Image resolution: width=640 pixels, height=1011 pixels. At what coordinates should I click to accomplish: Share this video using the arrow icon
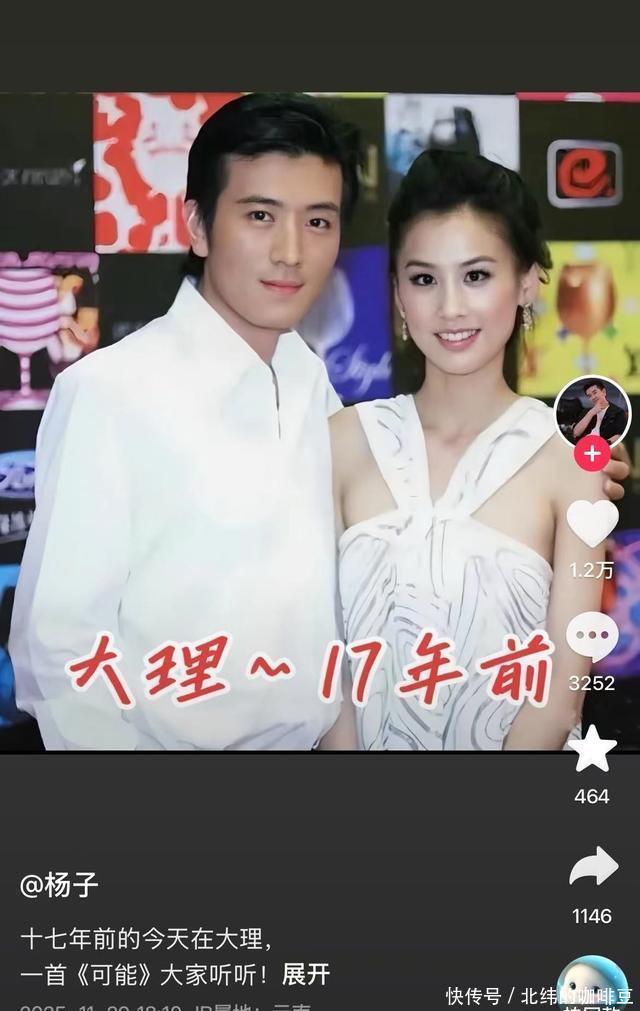click(593, 867)
